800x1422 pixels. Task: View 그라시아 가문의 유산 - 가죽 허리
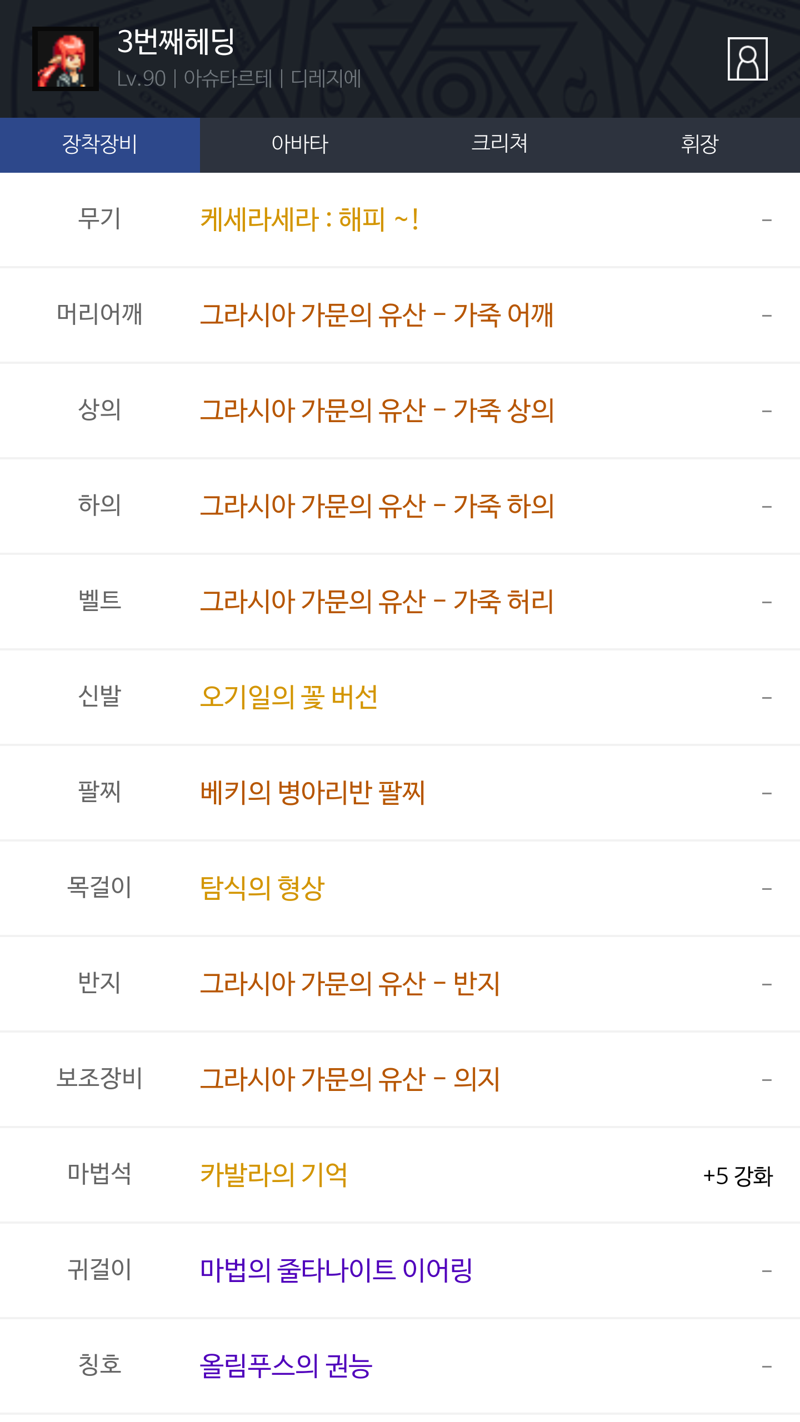point(377,601)
